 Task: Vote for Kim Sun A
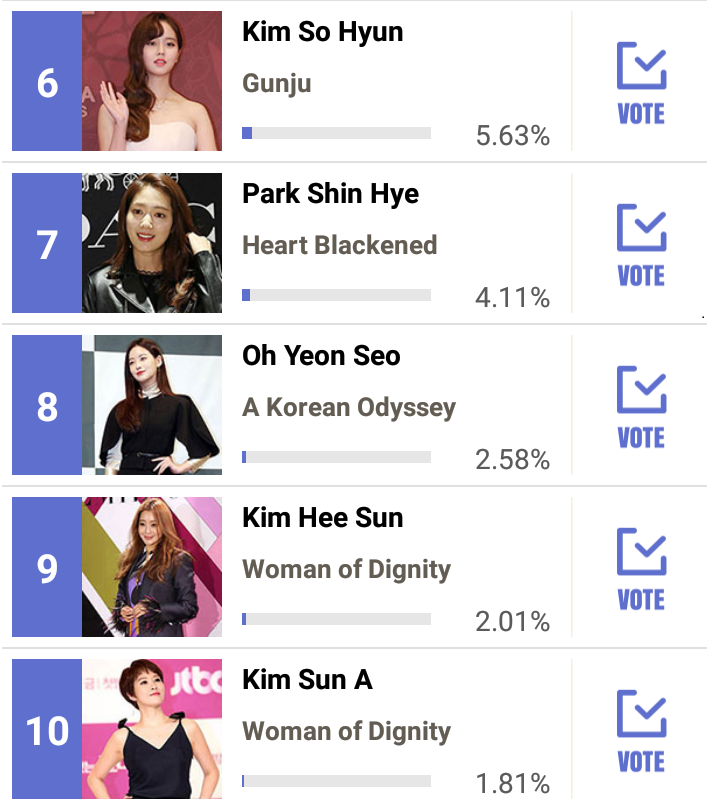pyautogui.click(x=641, y=731)
